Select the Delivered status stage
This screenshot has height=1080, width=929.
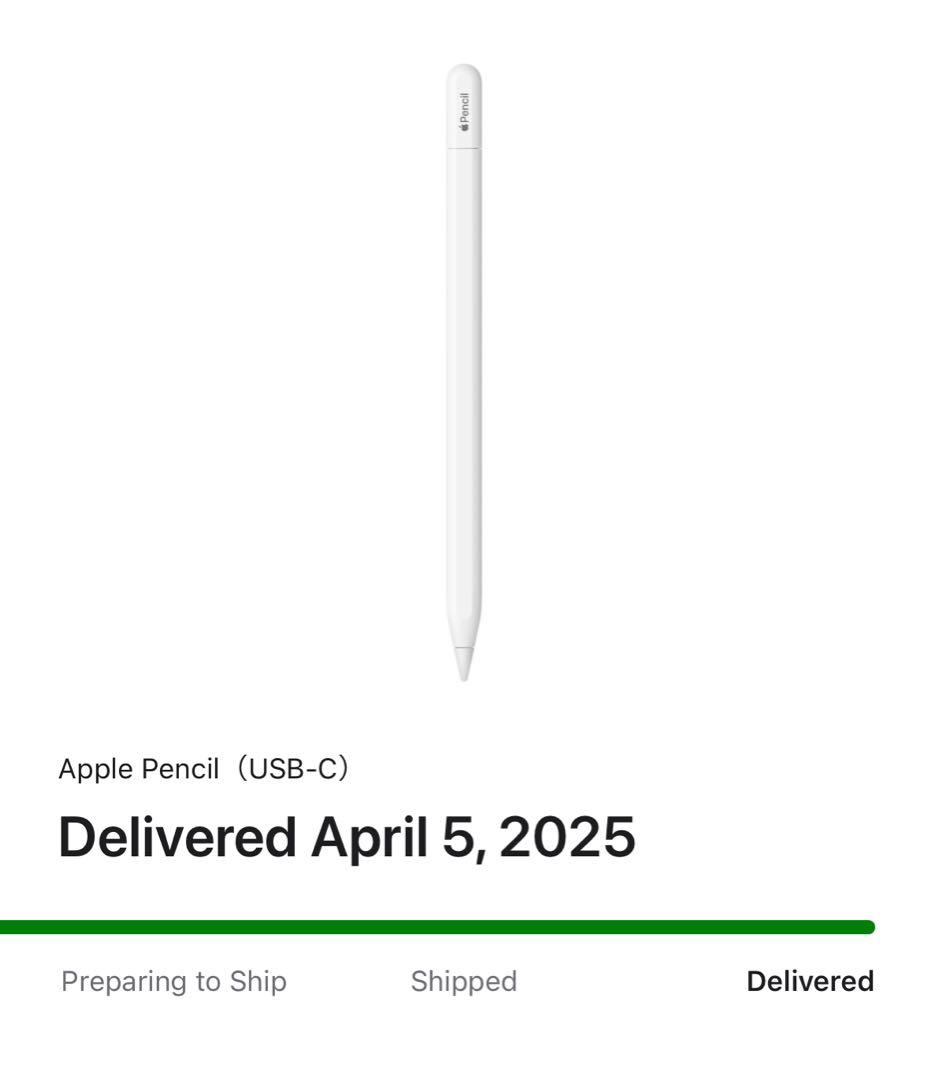[x=812, y=981]
